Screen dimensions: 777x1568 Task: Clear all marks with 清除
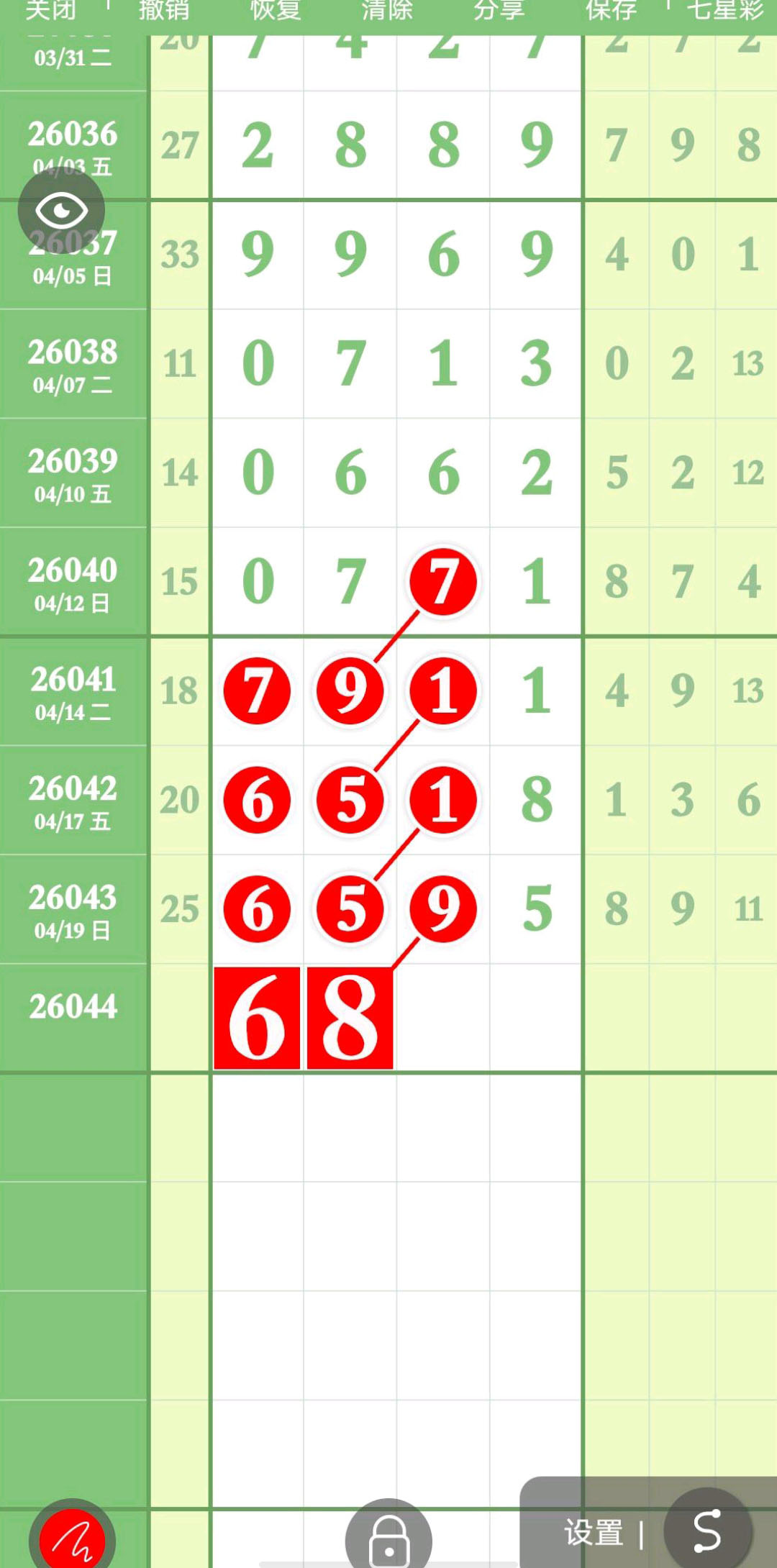pos(387,10)
